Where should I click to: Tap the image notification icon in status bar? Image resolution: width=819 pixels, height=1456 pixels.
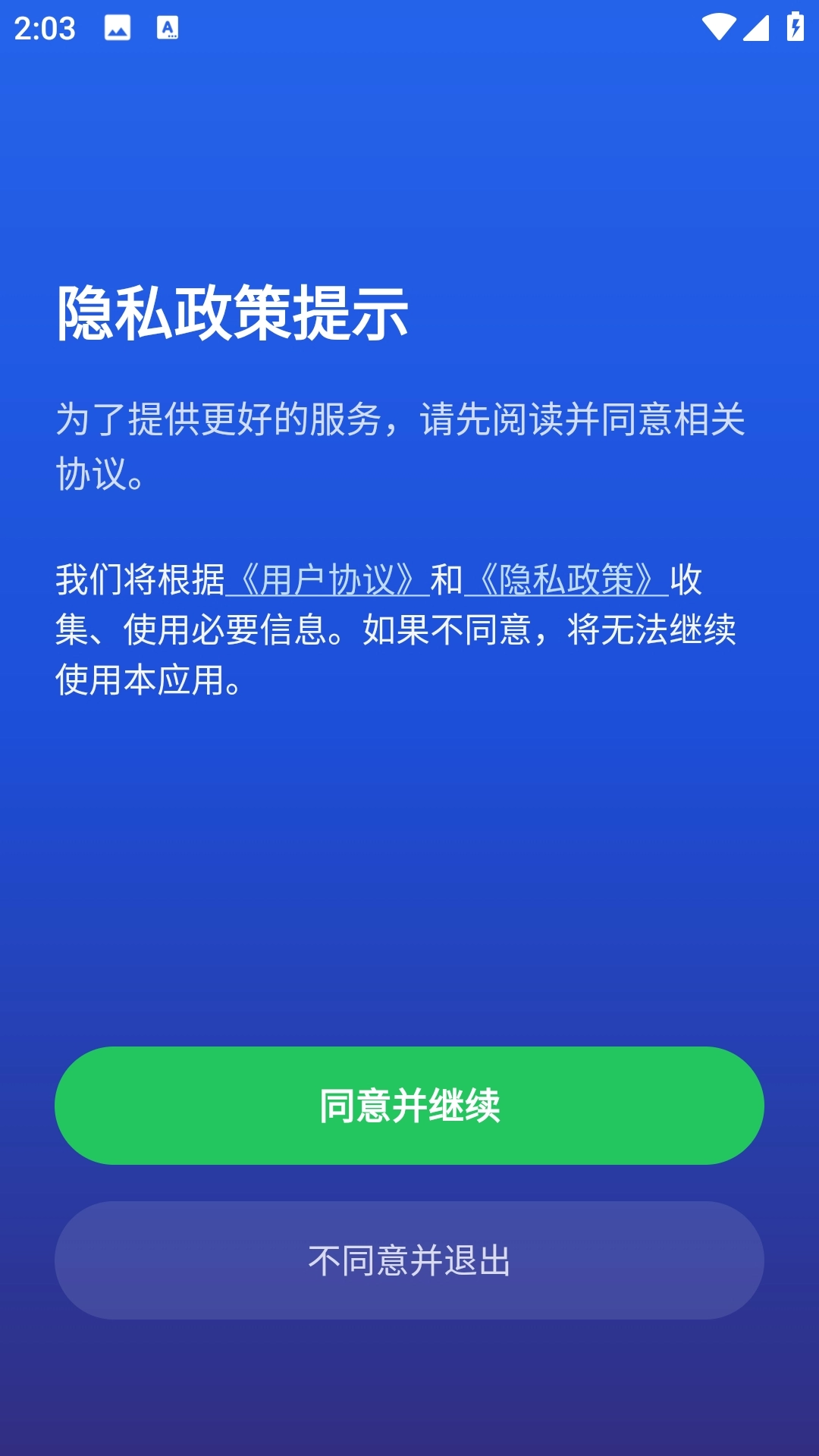tap(116, 27)
